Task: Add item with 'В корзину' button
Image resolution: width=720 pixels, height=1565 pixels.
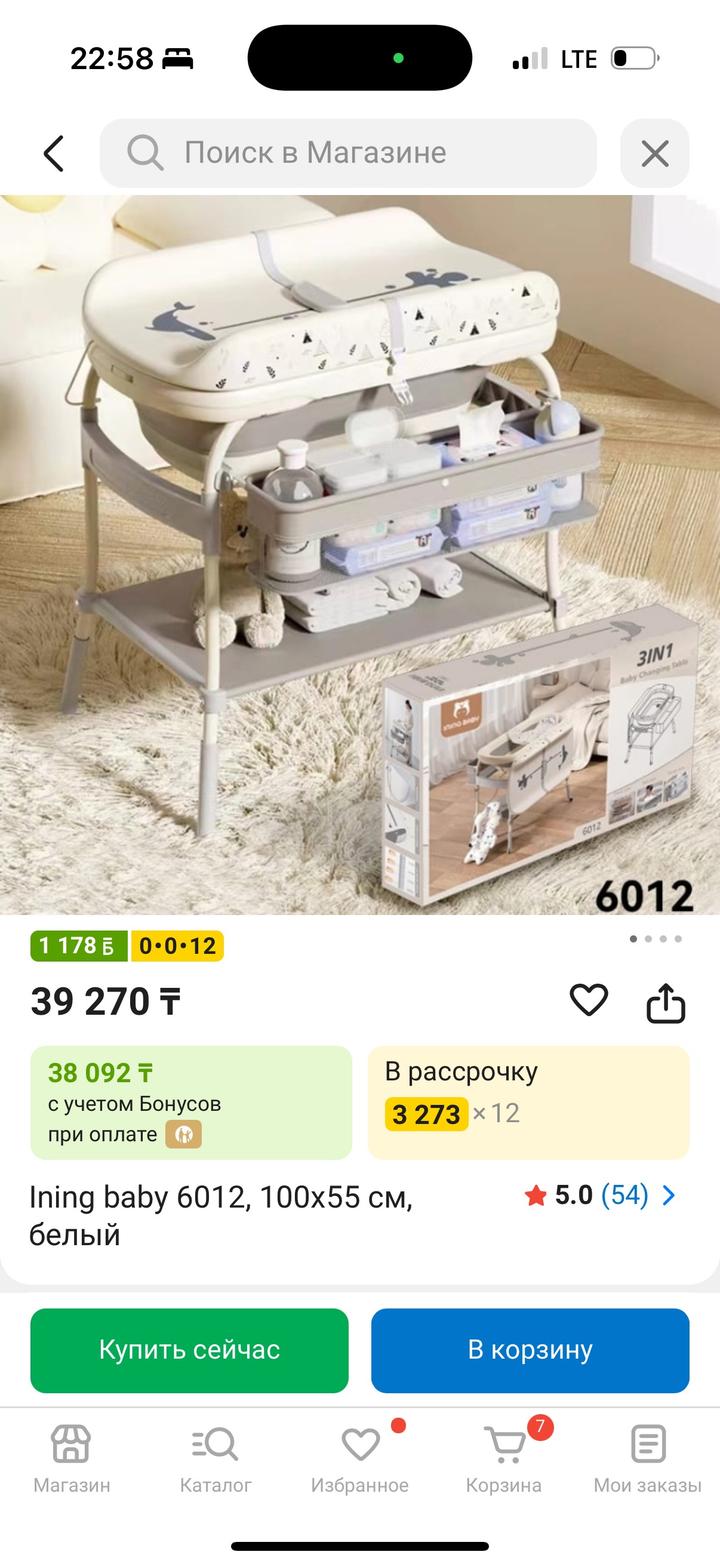Action: 530,1350
